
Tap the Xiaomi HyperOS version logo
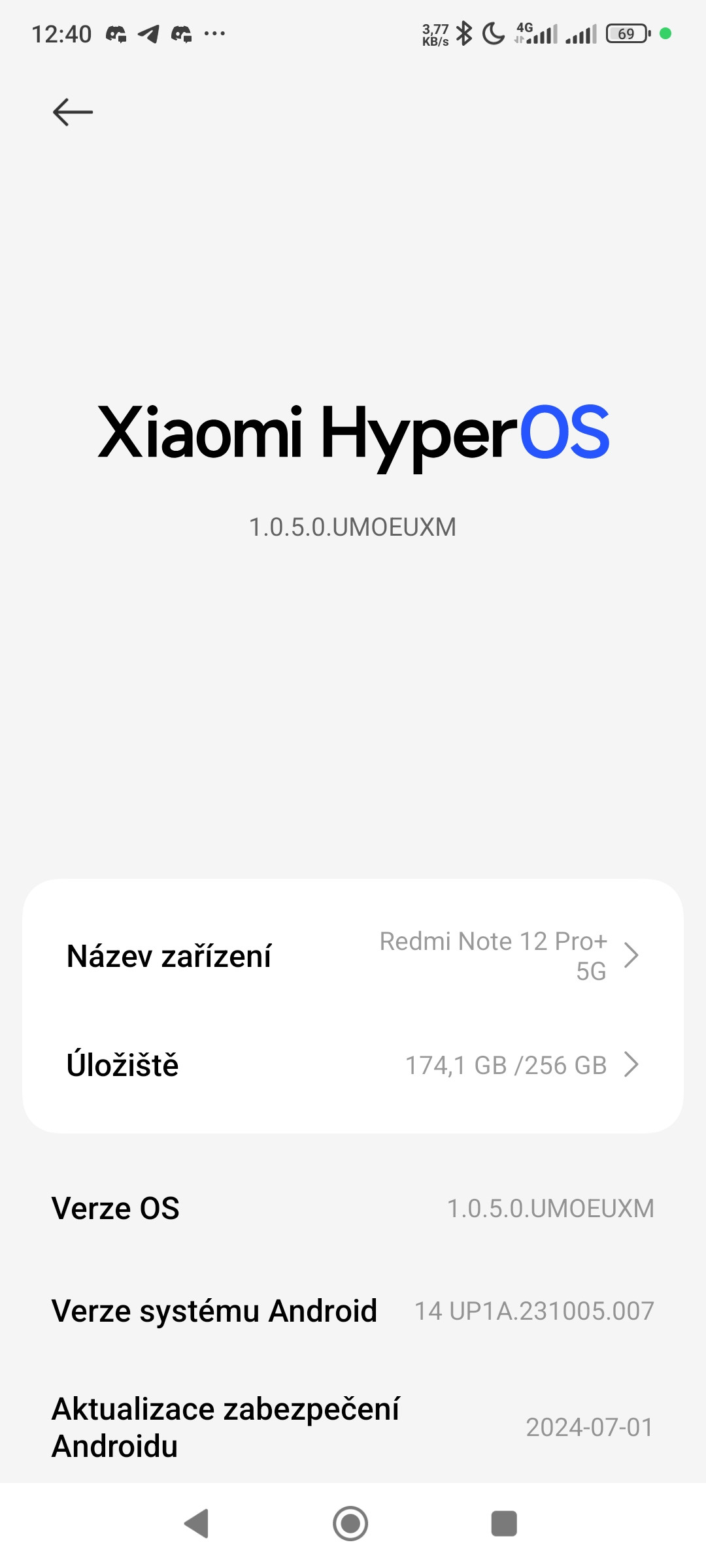tap(353, 433)
